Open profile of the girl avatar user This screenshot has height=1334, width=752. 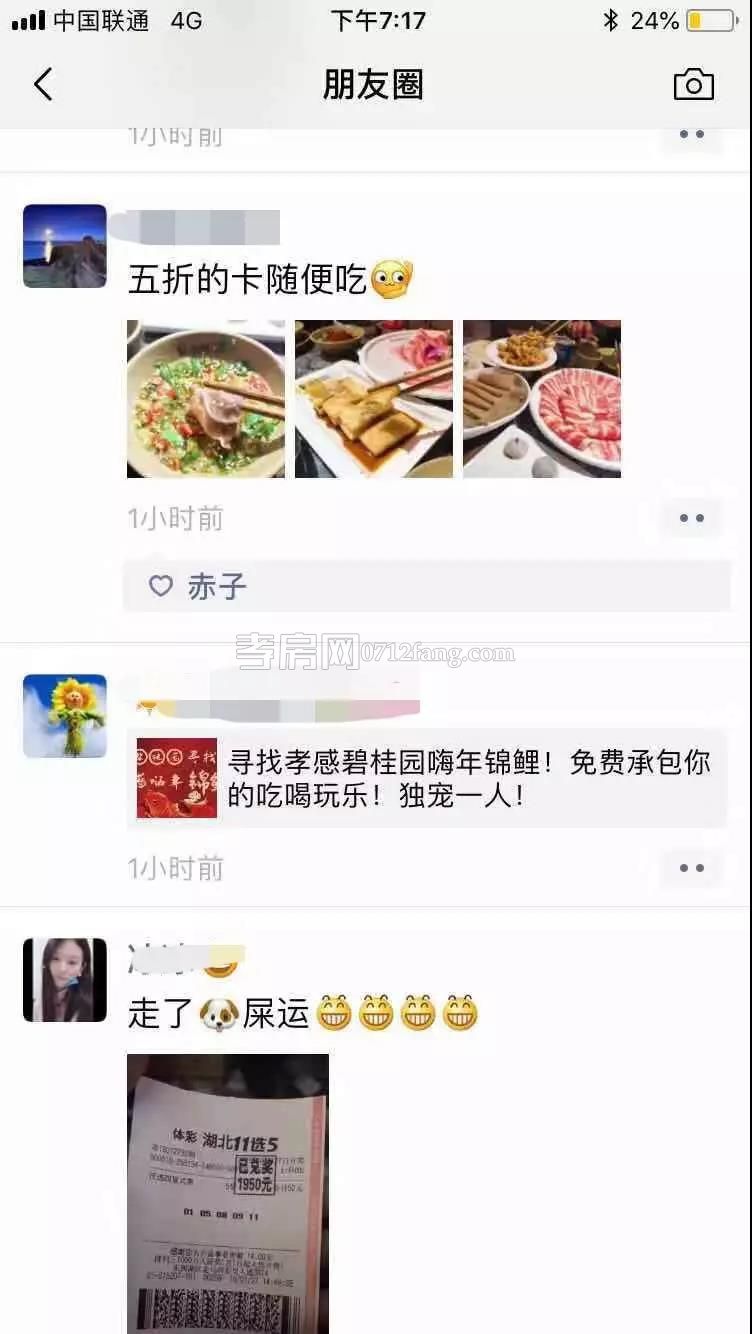coord(65,980)
